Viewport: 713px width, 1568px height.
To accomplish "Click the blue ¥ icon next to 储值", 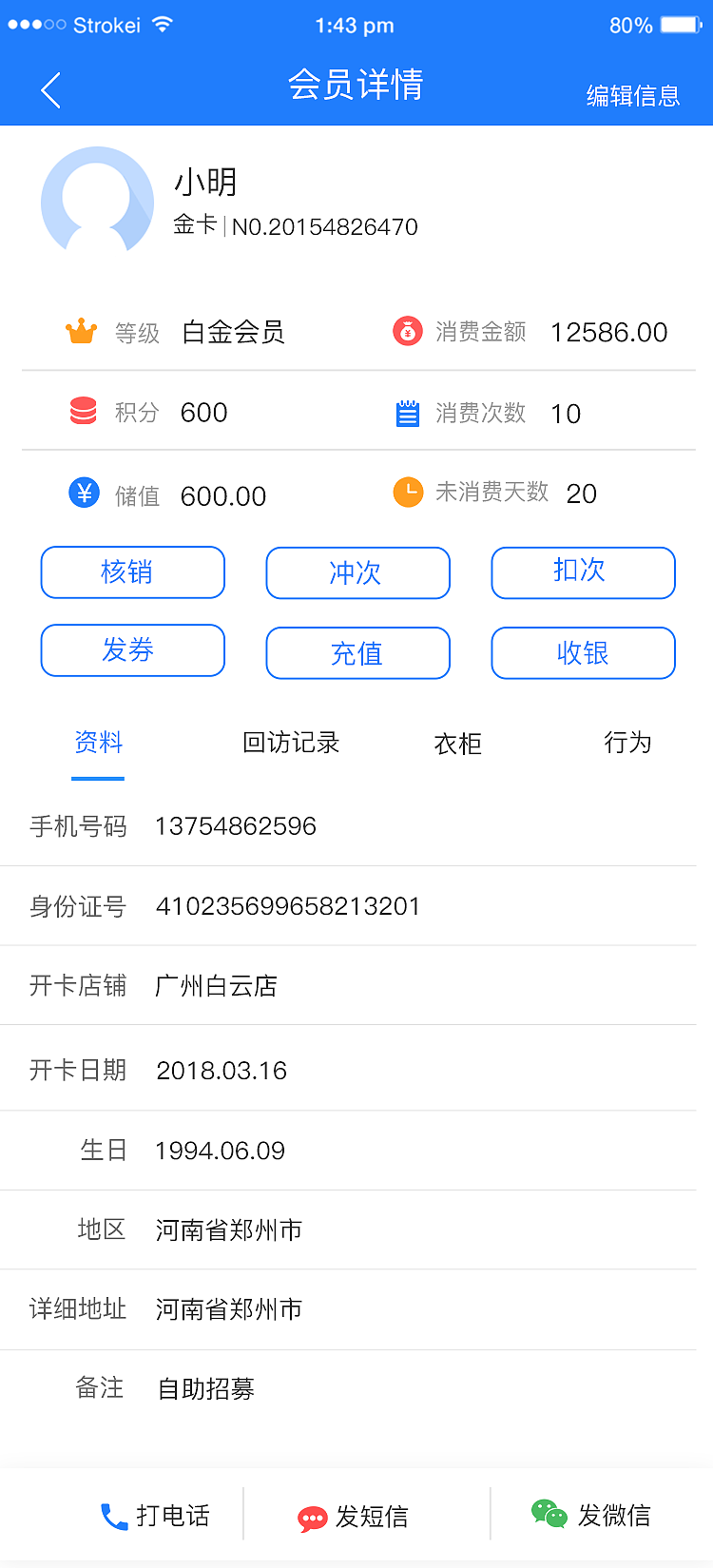I will [x=84, y=494].
